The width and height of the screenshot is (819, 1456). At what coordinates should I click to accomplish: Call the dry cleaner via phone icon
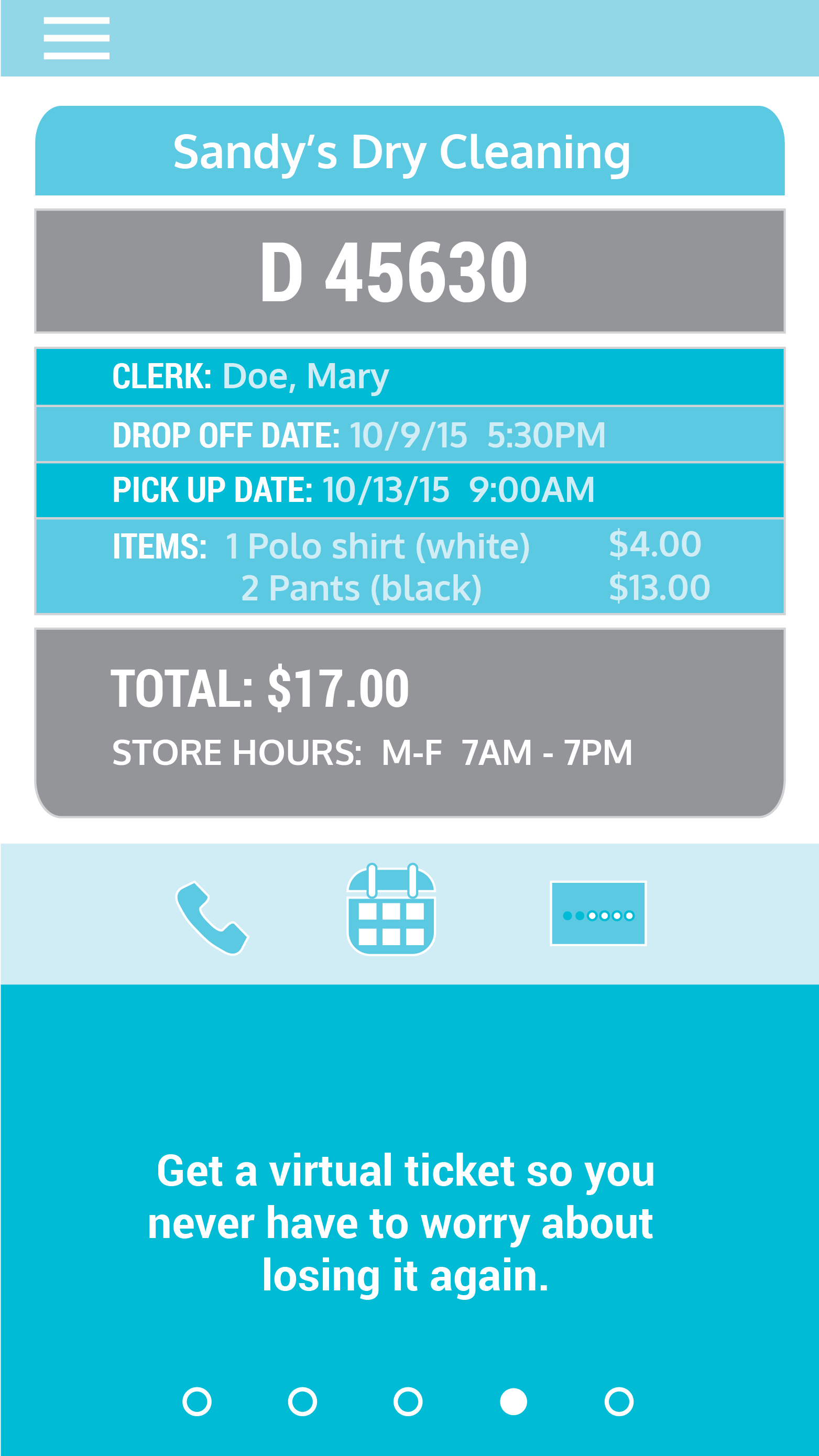211,917
